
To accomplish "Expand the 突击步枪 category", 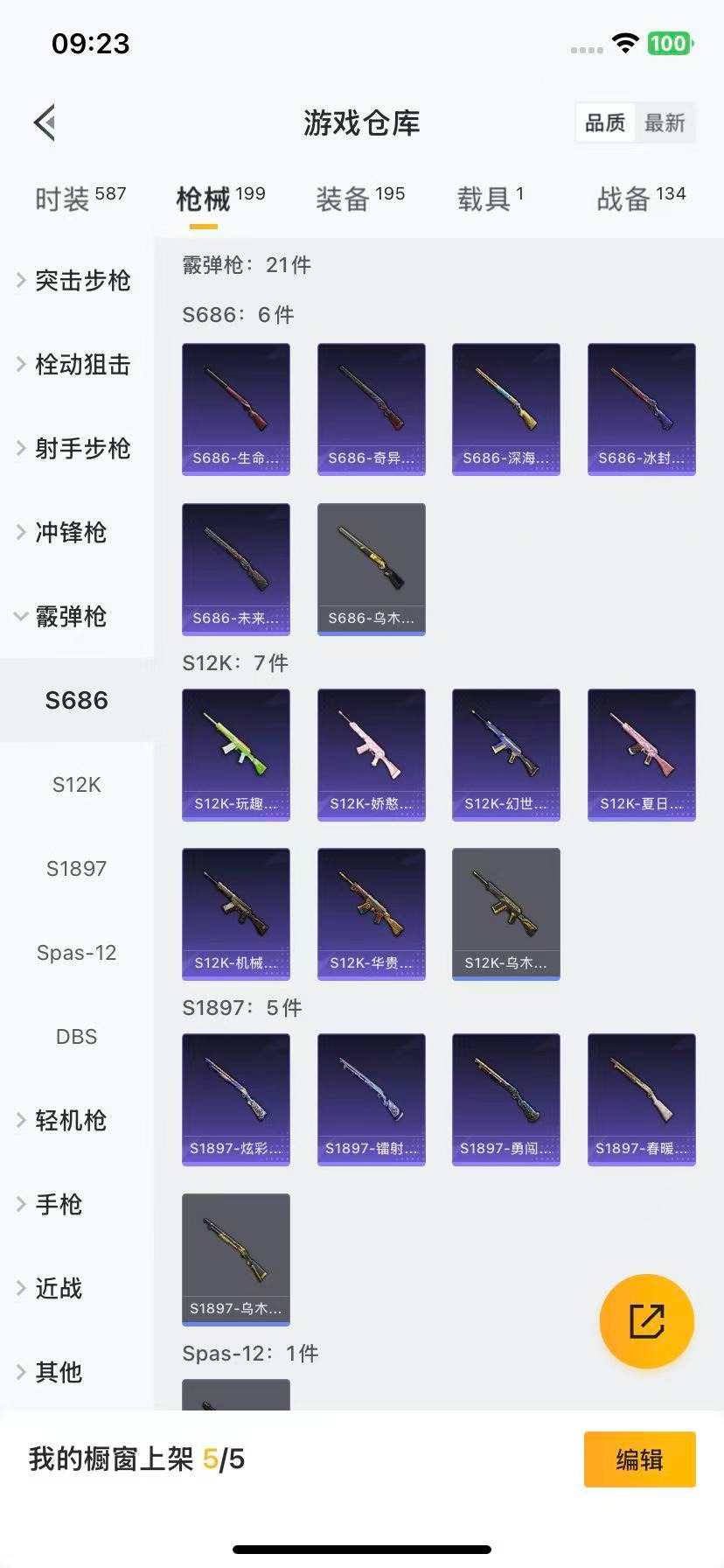I will tap(81, 281).
